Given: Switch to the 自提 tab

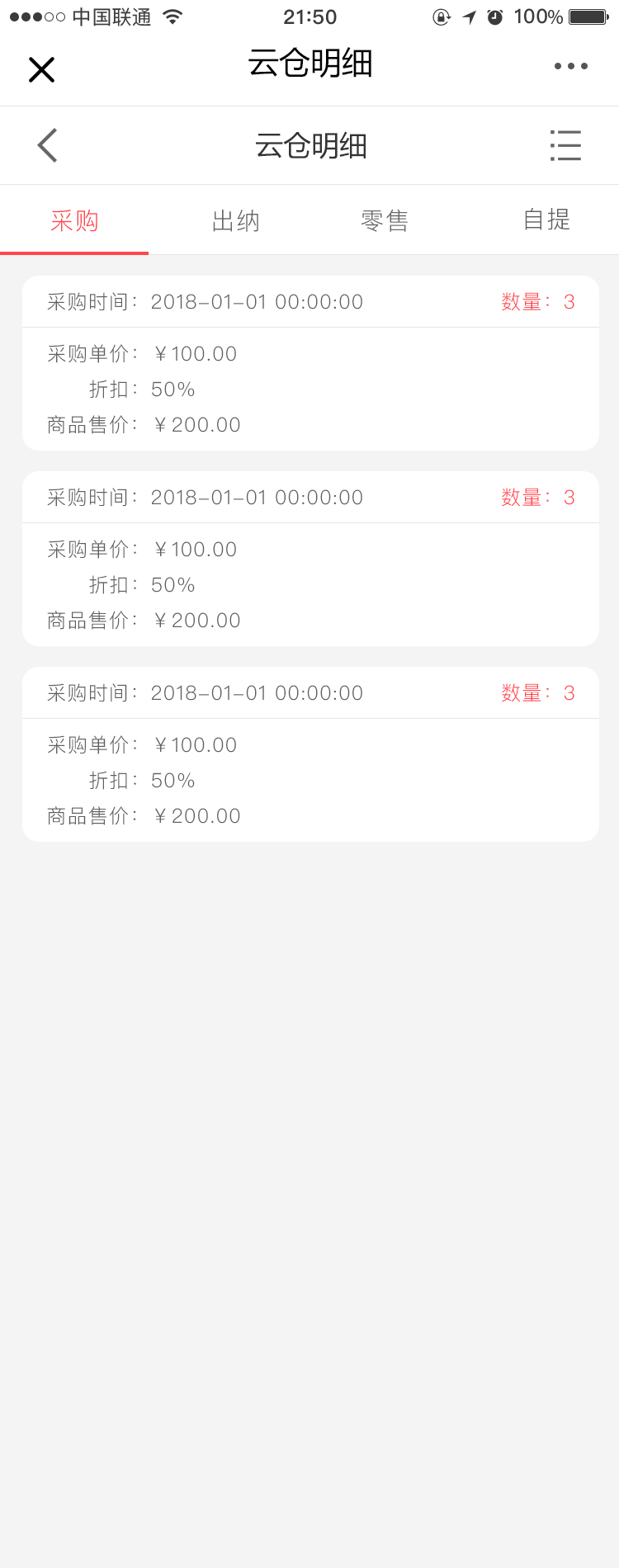Looking at the screenshot, I should pos(546,220).
